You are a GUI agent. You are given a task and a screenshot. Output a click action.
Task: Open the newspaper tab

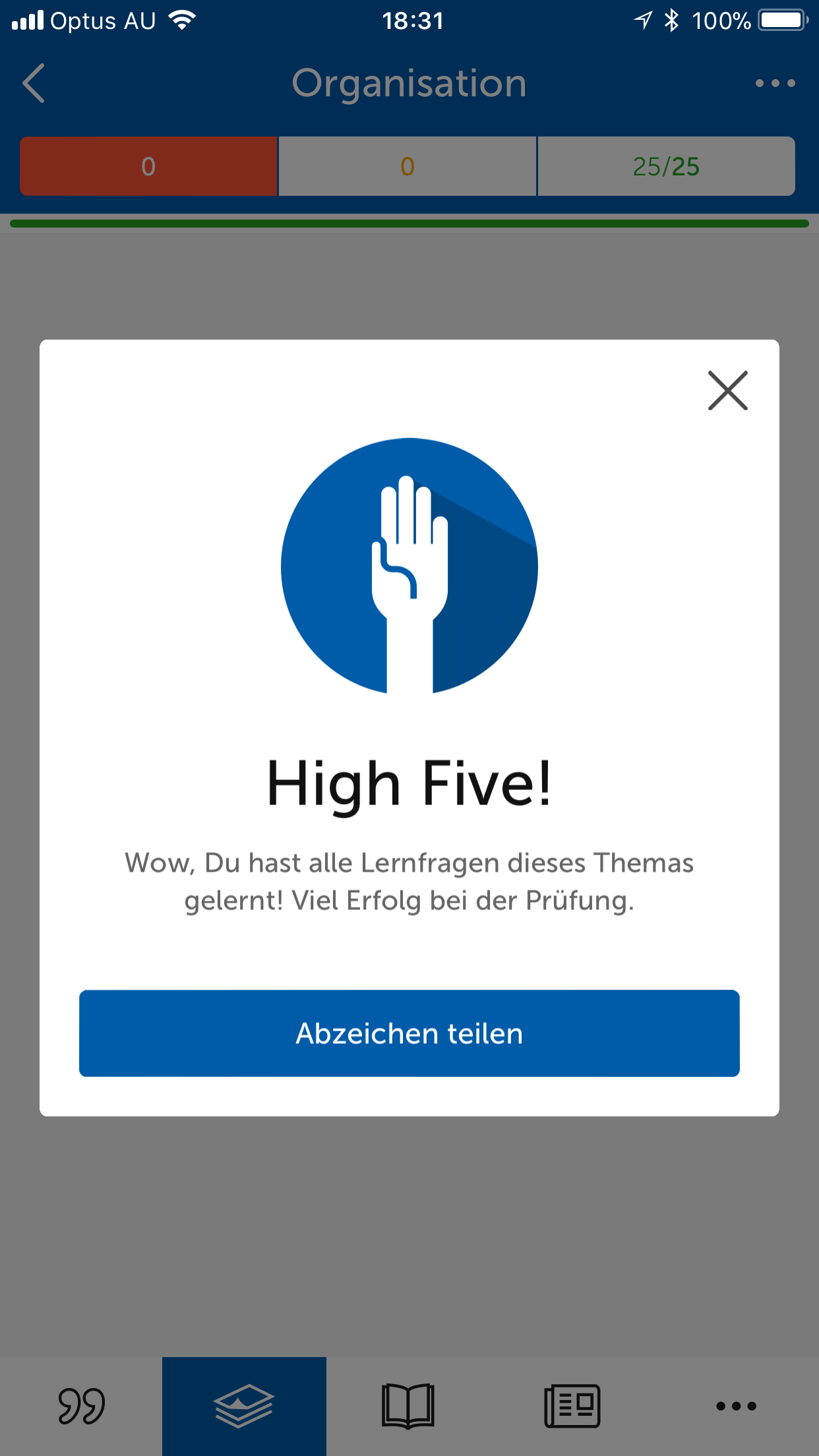[x=572, y=1405]
